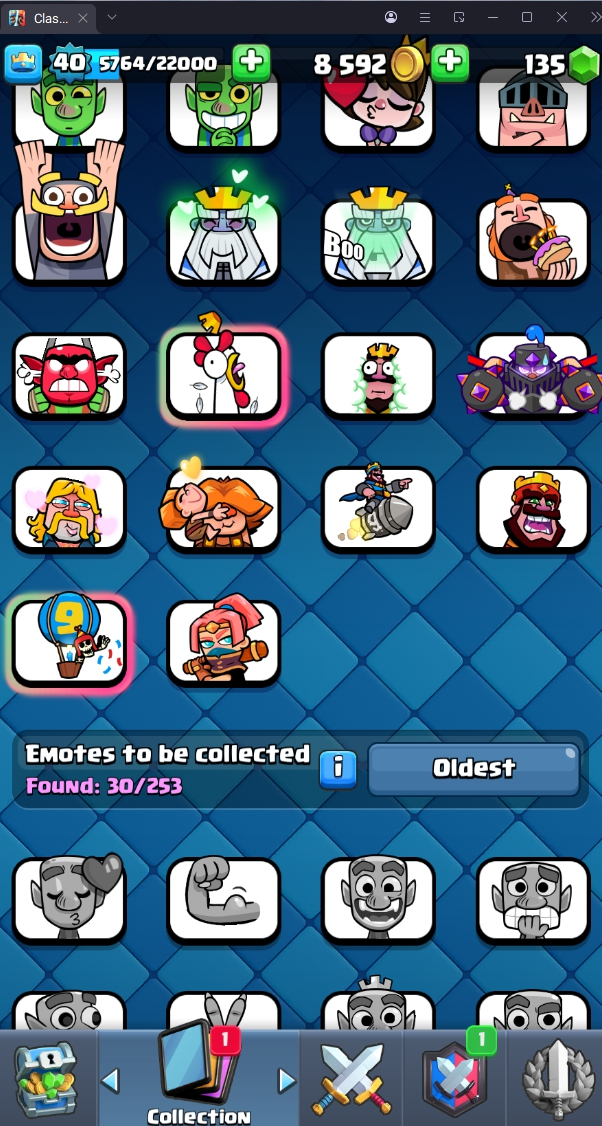The height and width of the screenshot is (1126, 602).
Task: Select the king riding rocket emote
Action: (x=378, y=509)
